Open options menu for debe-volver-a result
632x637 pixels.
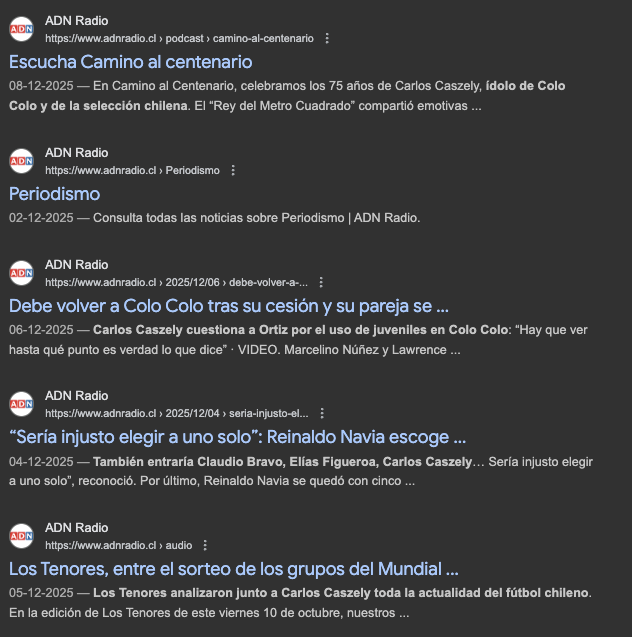coord(321,283)
